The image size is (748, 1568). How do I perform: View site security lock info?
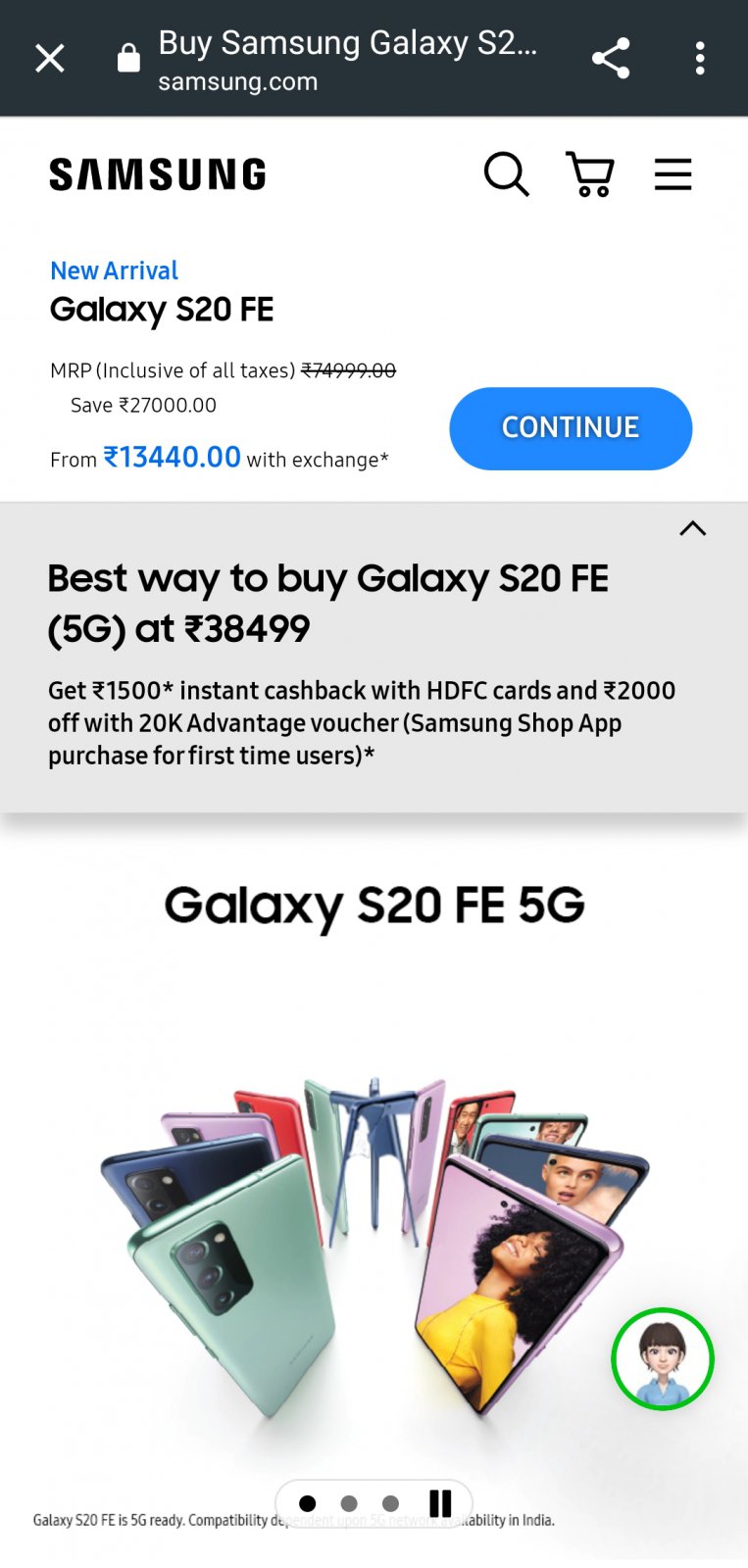tap(128, 59)
